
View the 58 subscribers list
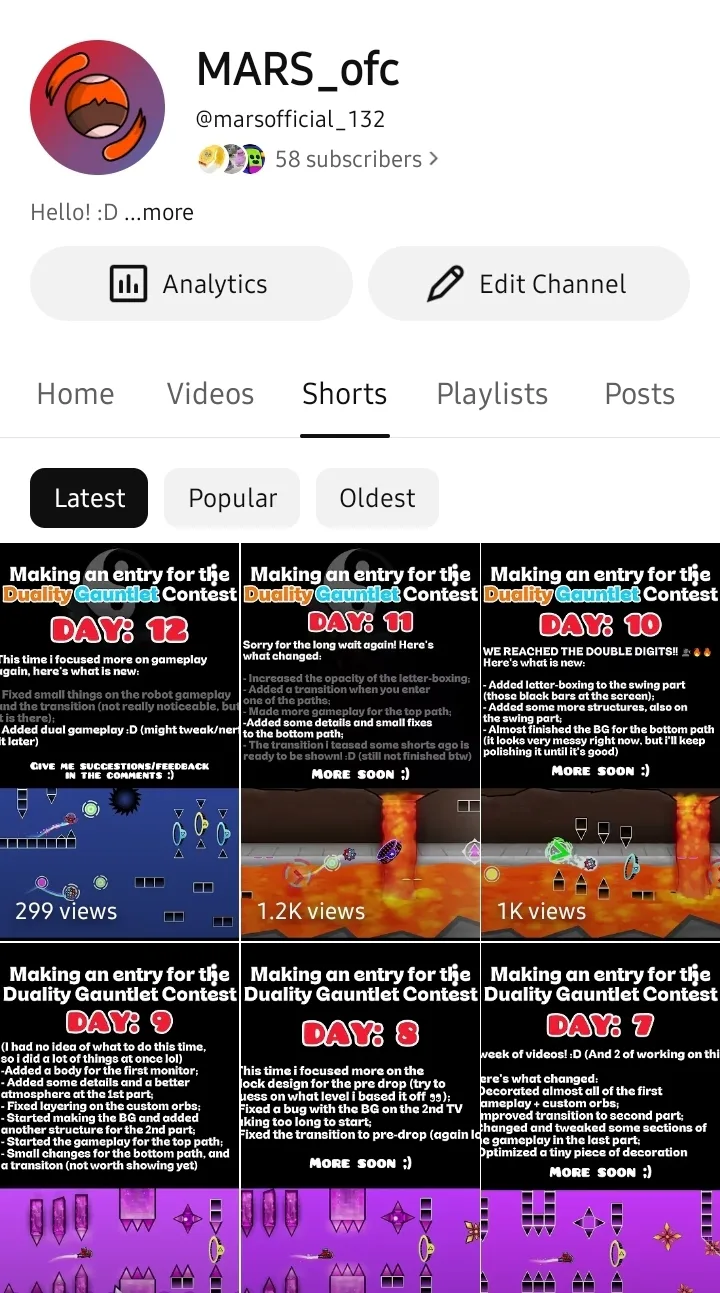click(x=357, y=159)
